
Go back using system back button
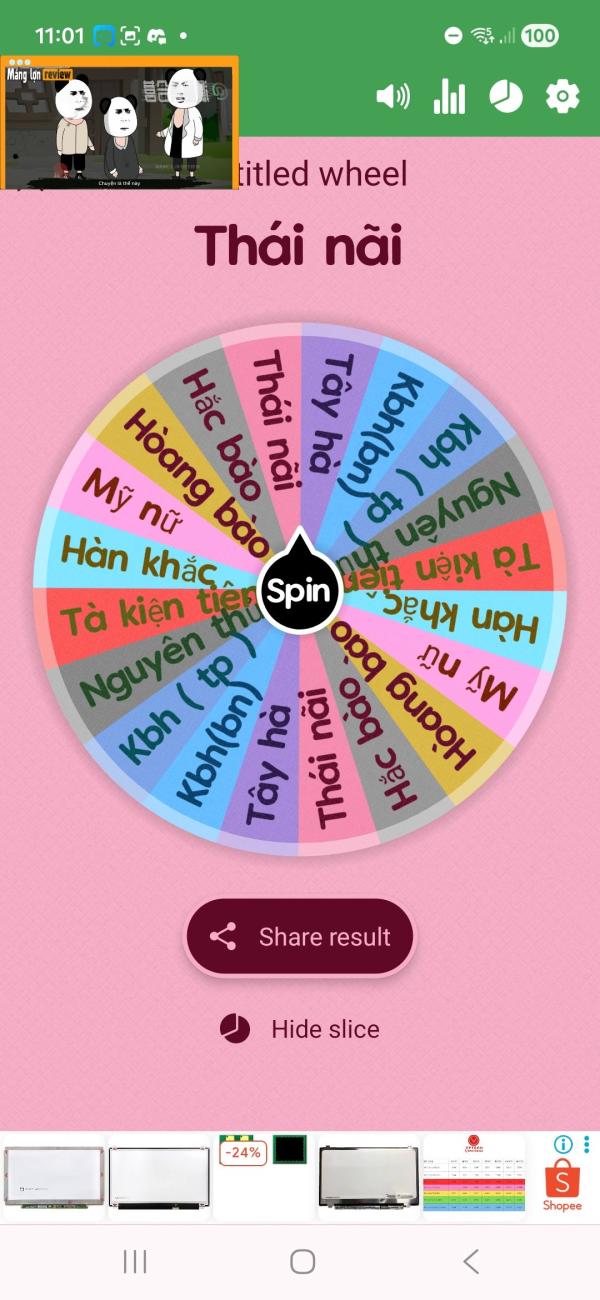point(471,1261)
